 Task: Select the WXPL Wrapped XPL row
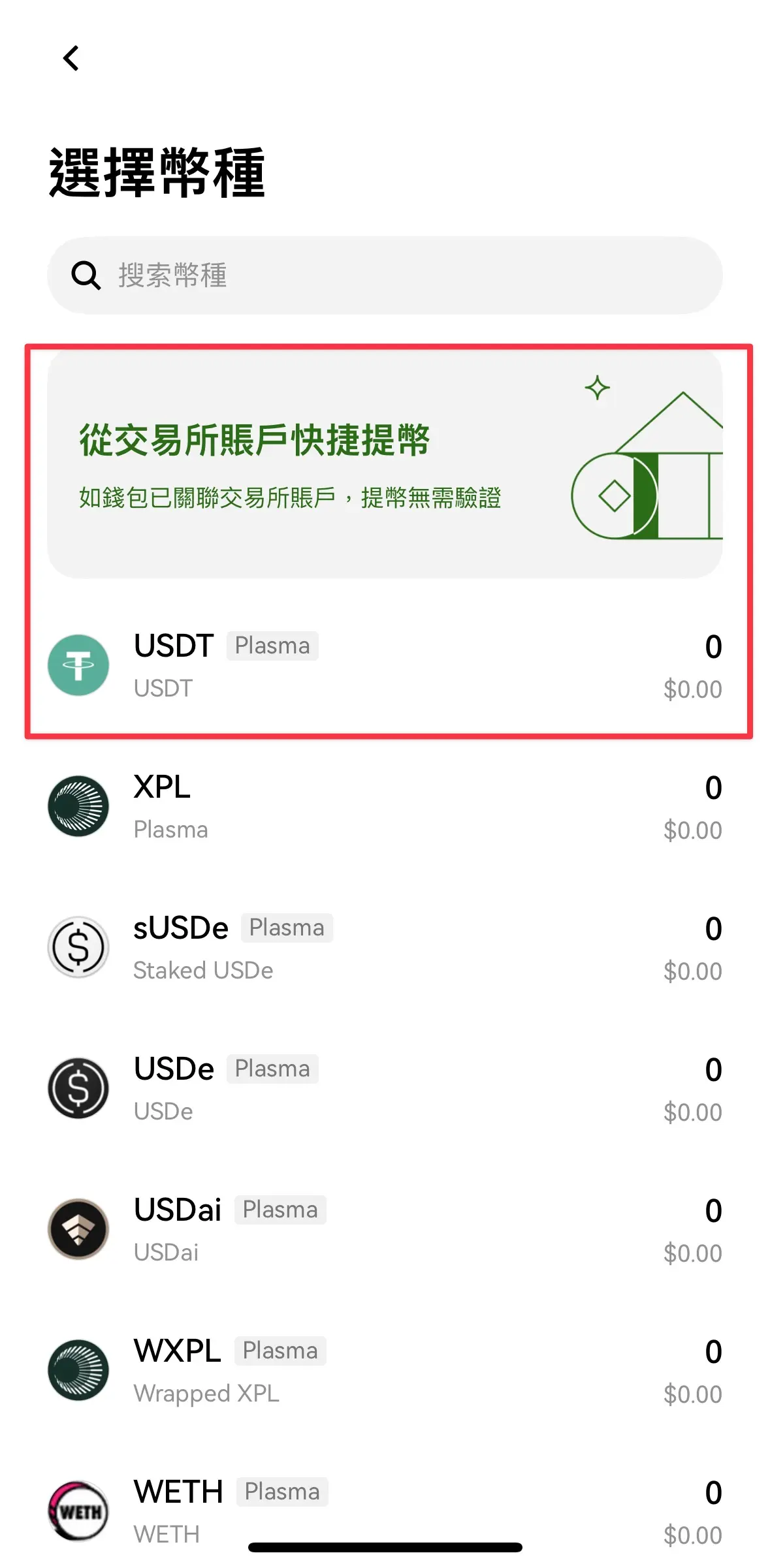tap(385, 1370)
